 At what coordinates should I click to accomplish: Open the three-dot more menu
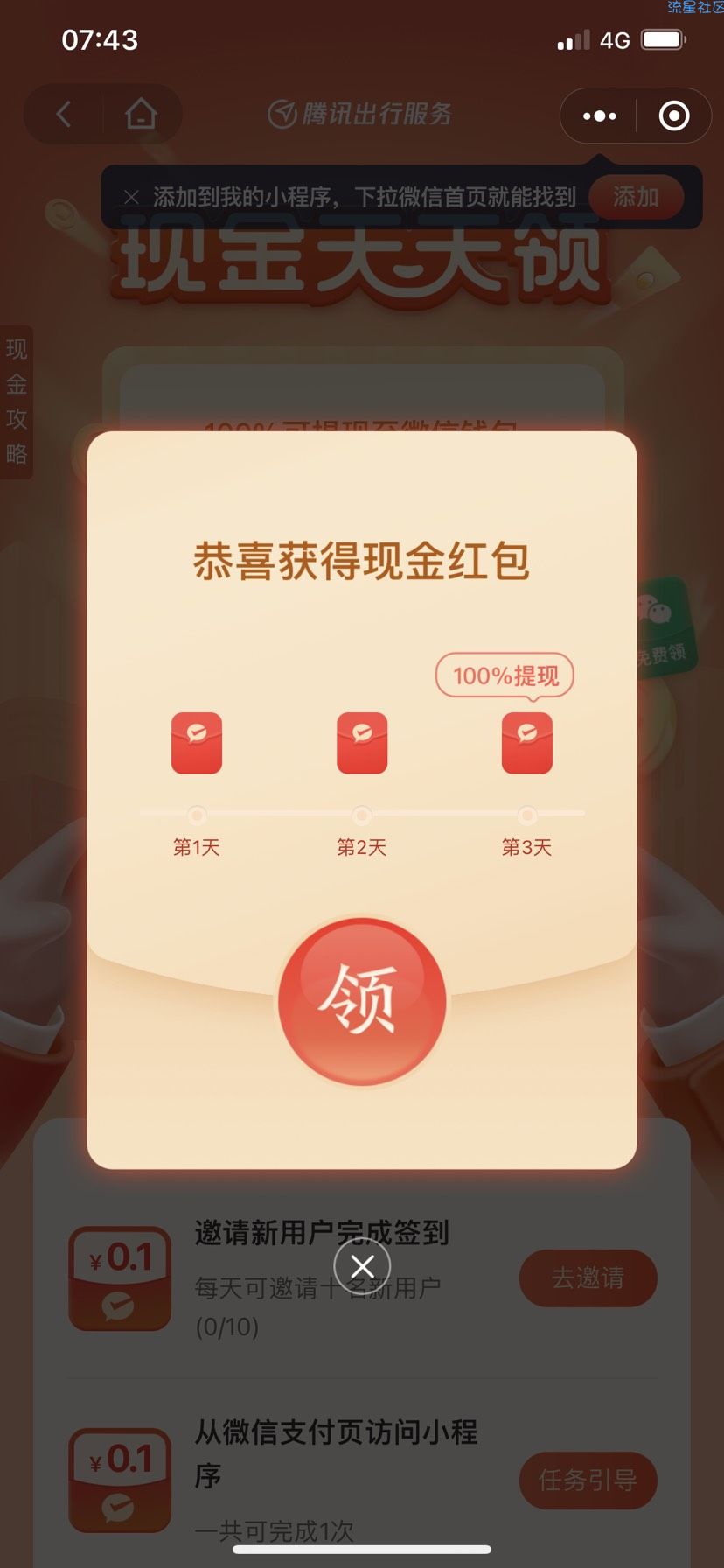pyautogui.click(x=599, y=115)
